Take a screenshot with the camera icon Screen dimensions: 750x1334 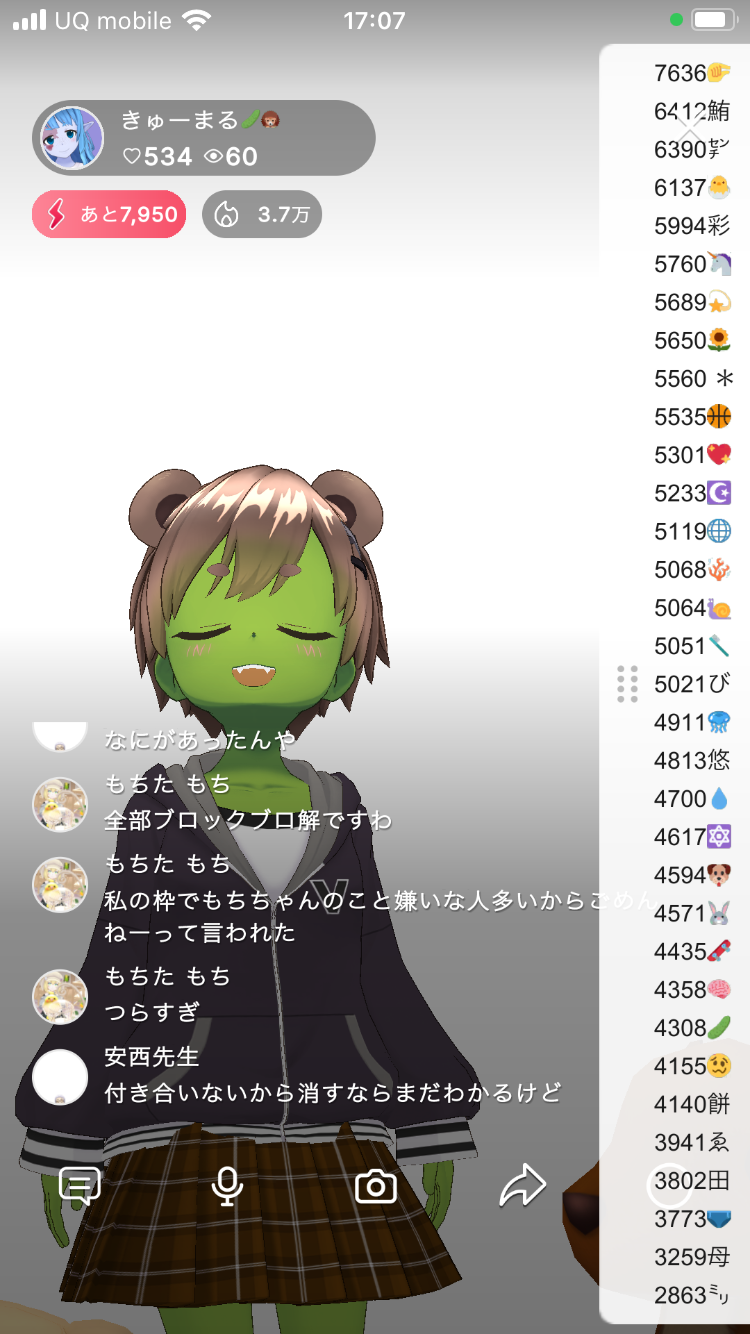point(376,1187)
